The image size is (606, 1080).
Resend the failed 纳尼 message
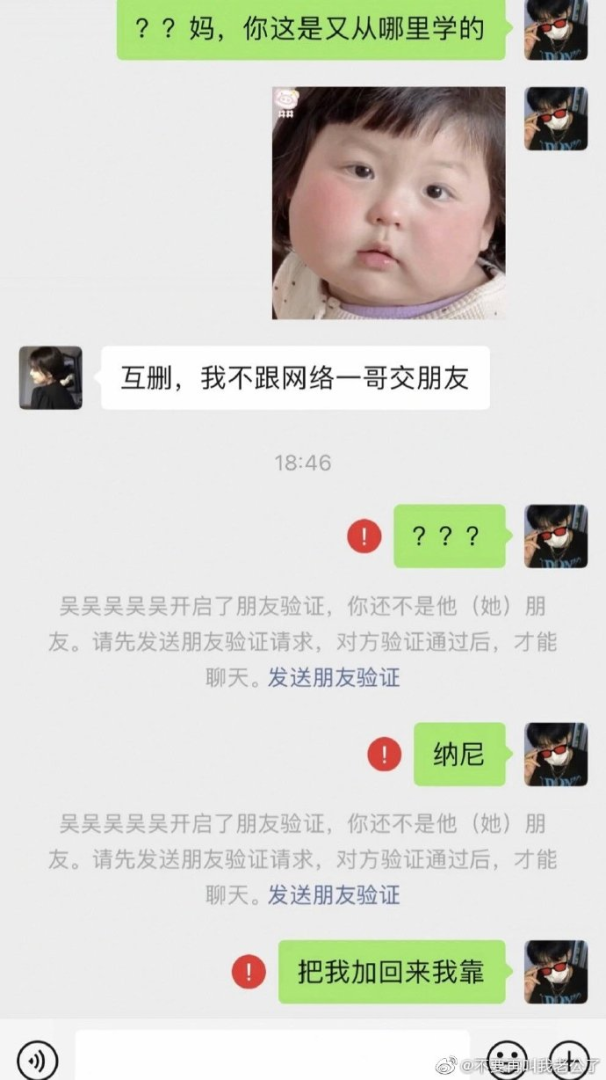384,753
